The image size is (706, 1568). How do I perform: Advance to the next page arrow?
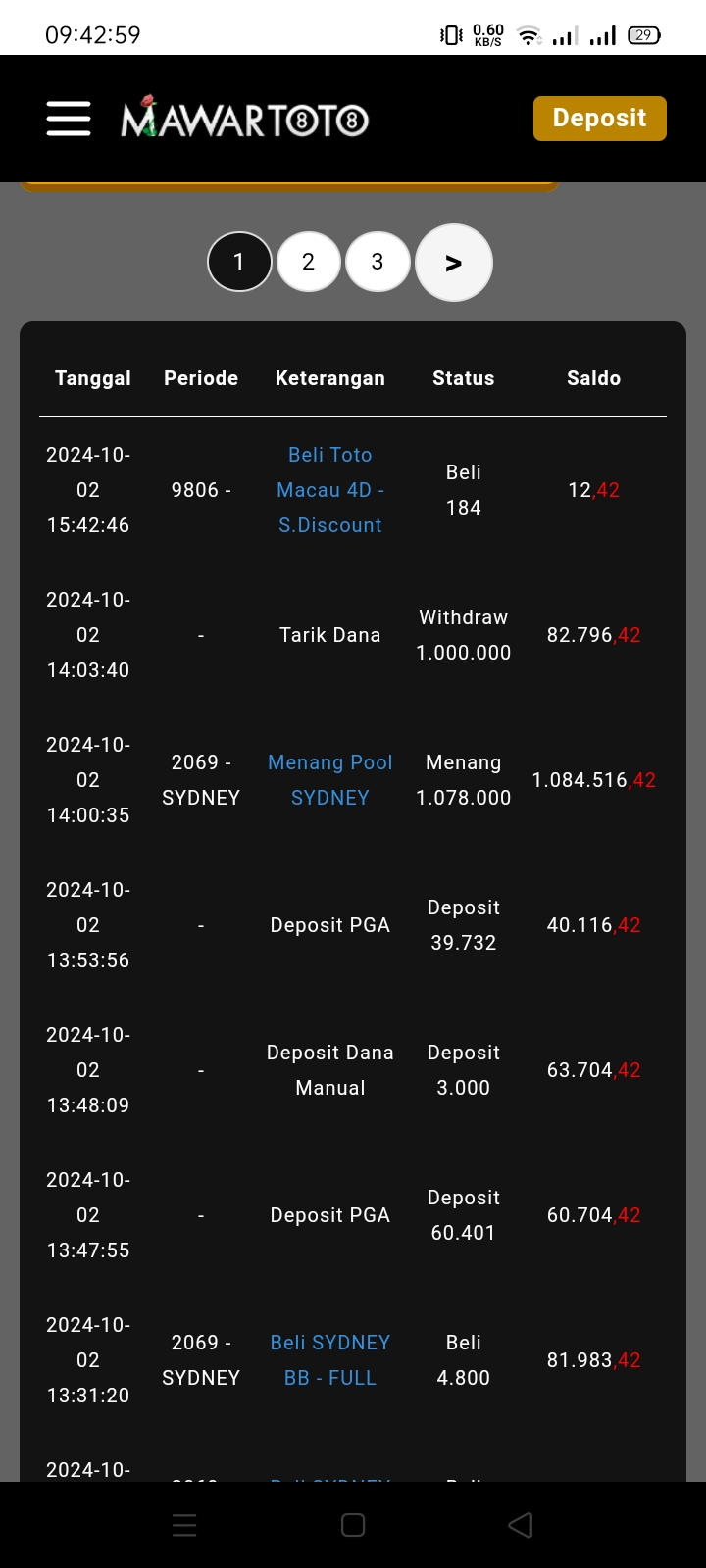tap(453, 263)
